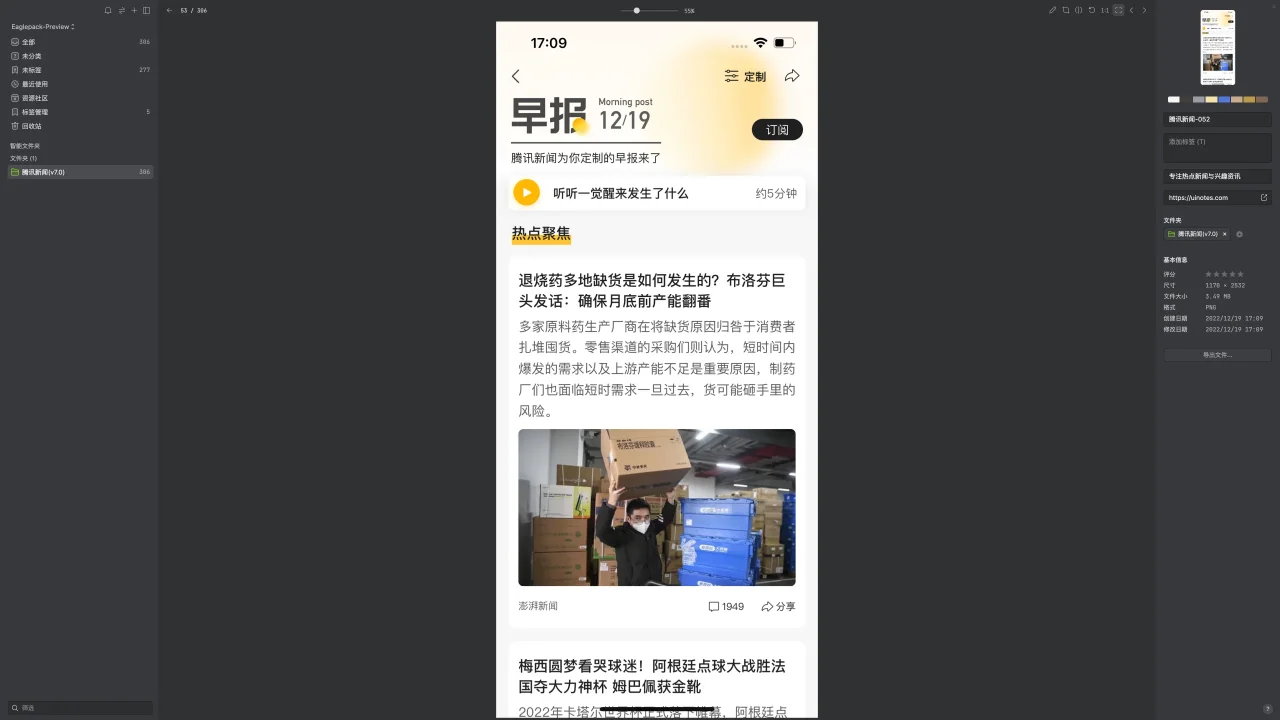
Task: Open the uinotes.com link externally
Action: [x=1263, y=198]
